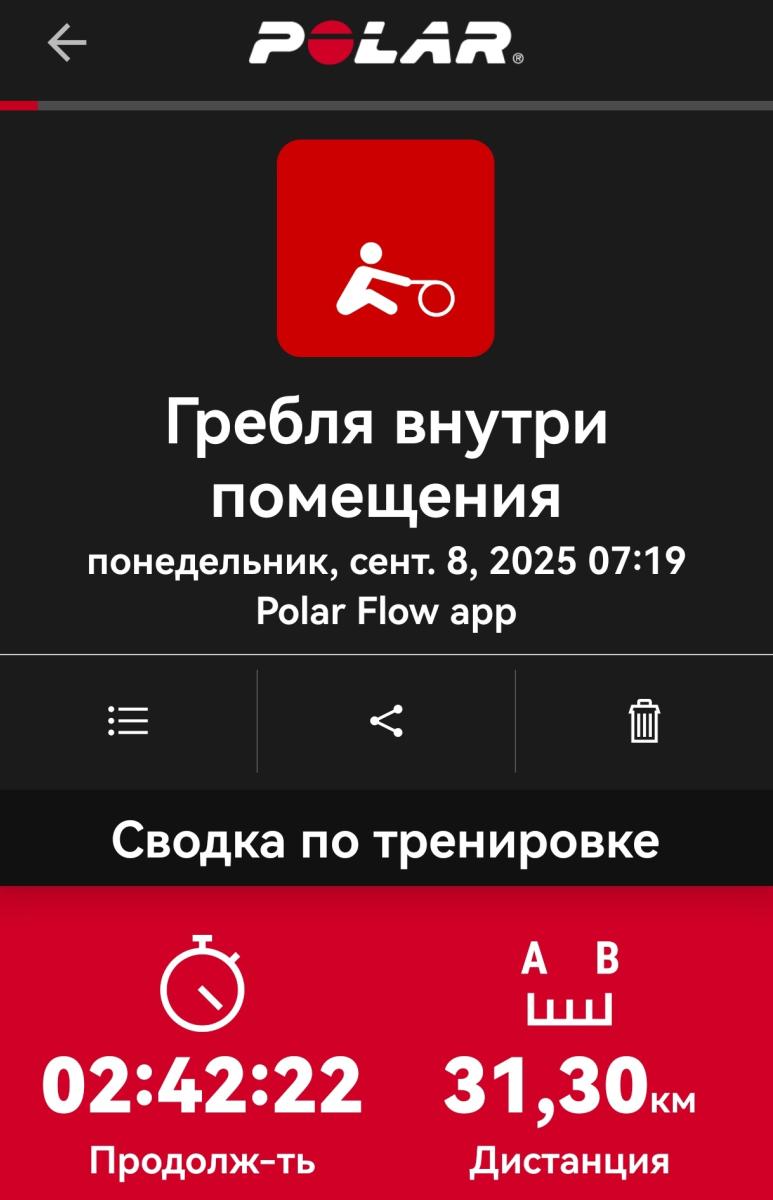The width and height of the screenshot is (773, 1200).
Task: Delete this training session
Action: pos(644,721)
